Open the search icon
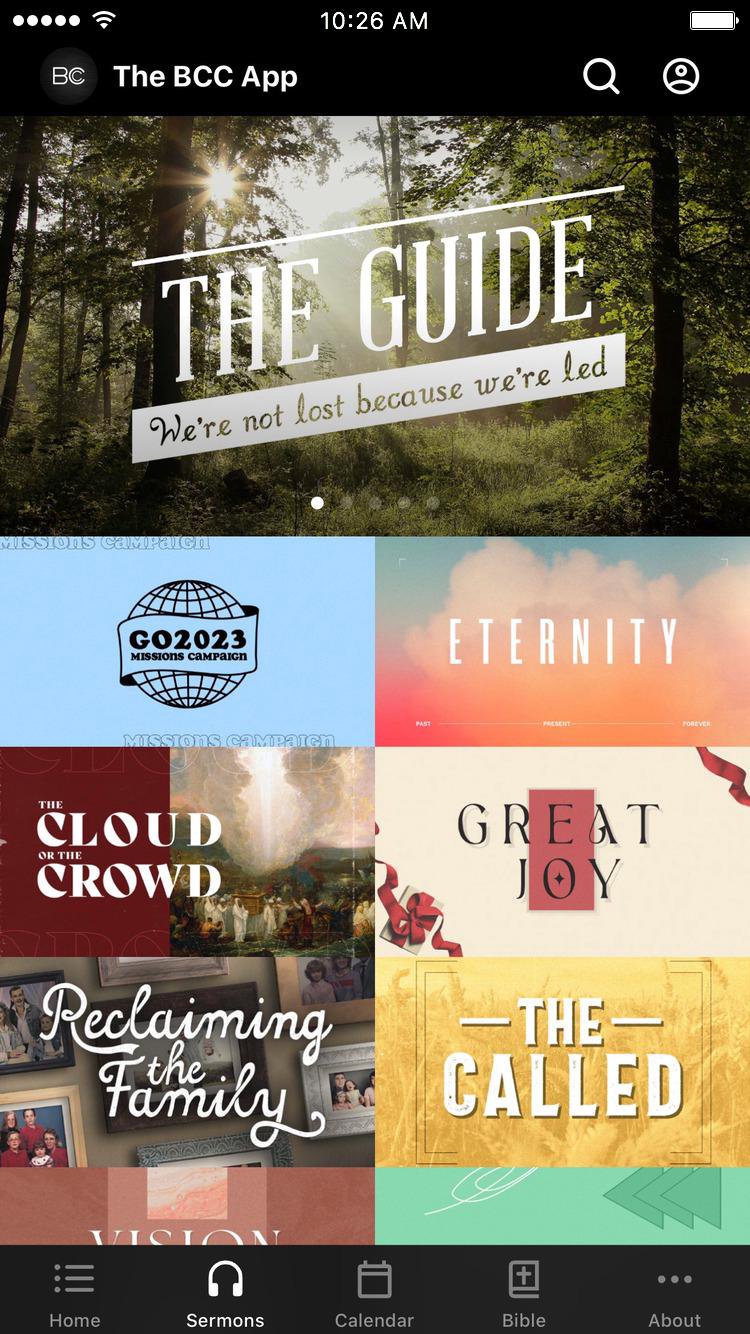 point(601,76)
